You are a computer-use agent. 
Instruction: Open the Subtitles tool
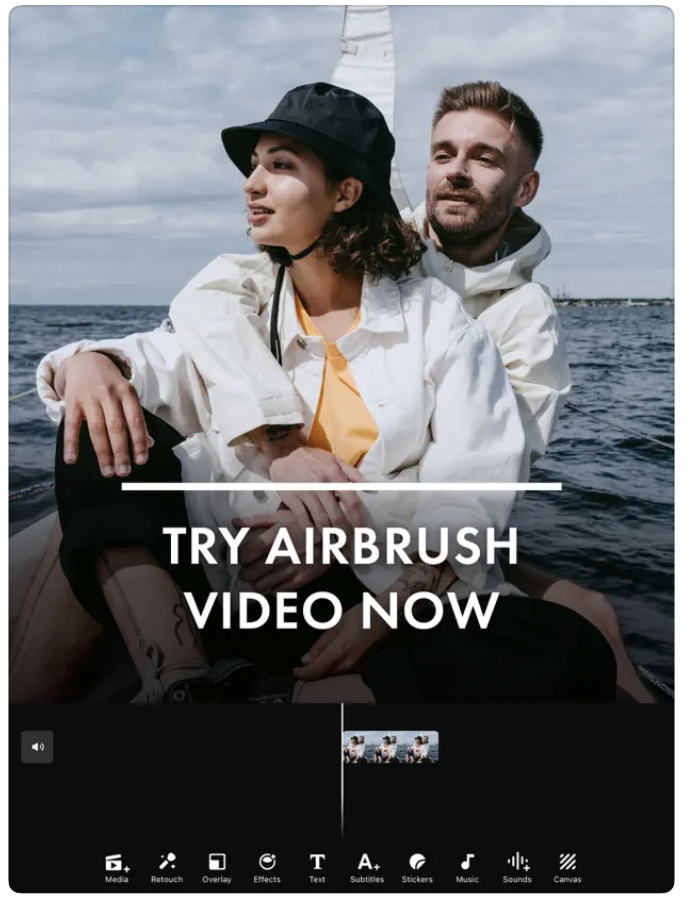tap(367, 866)
